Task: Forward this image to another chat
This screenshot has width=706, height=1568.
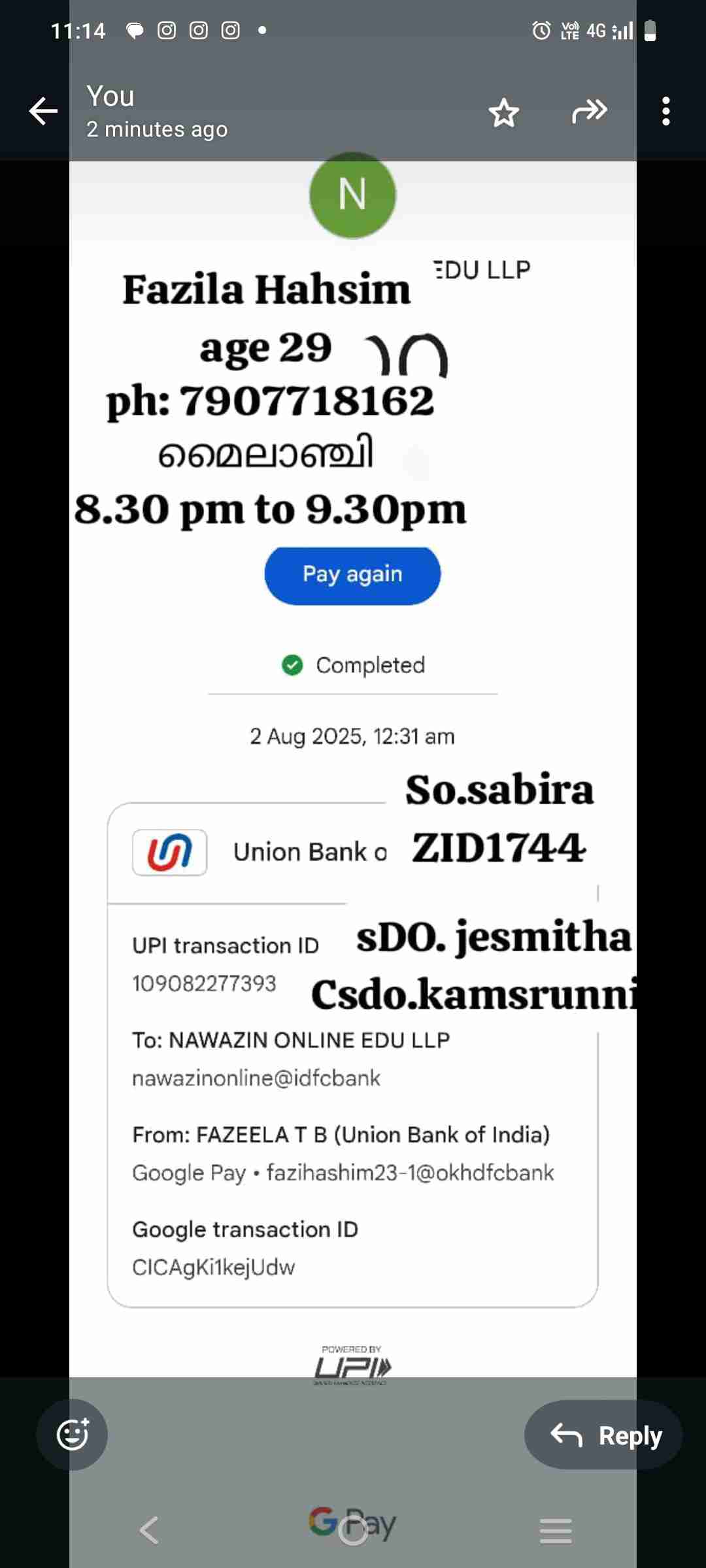Action: click(589, 111)
